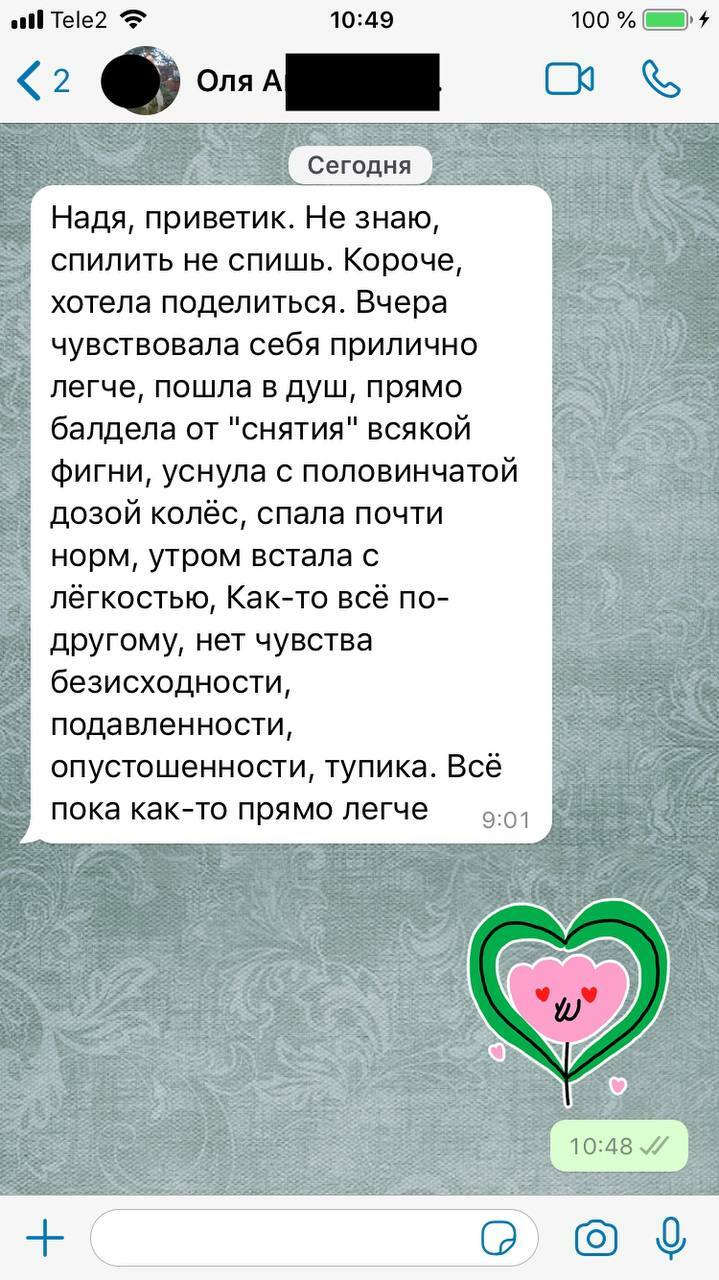Open the sticker picker
This screenshot has height=1280, width=719.
(x=498, y=1239)
